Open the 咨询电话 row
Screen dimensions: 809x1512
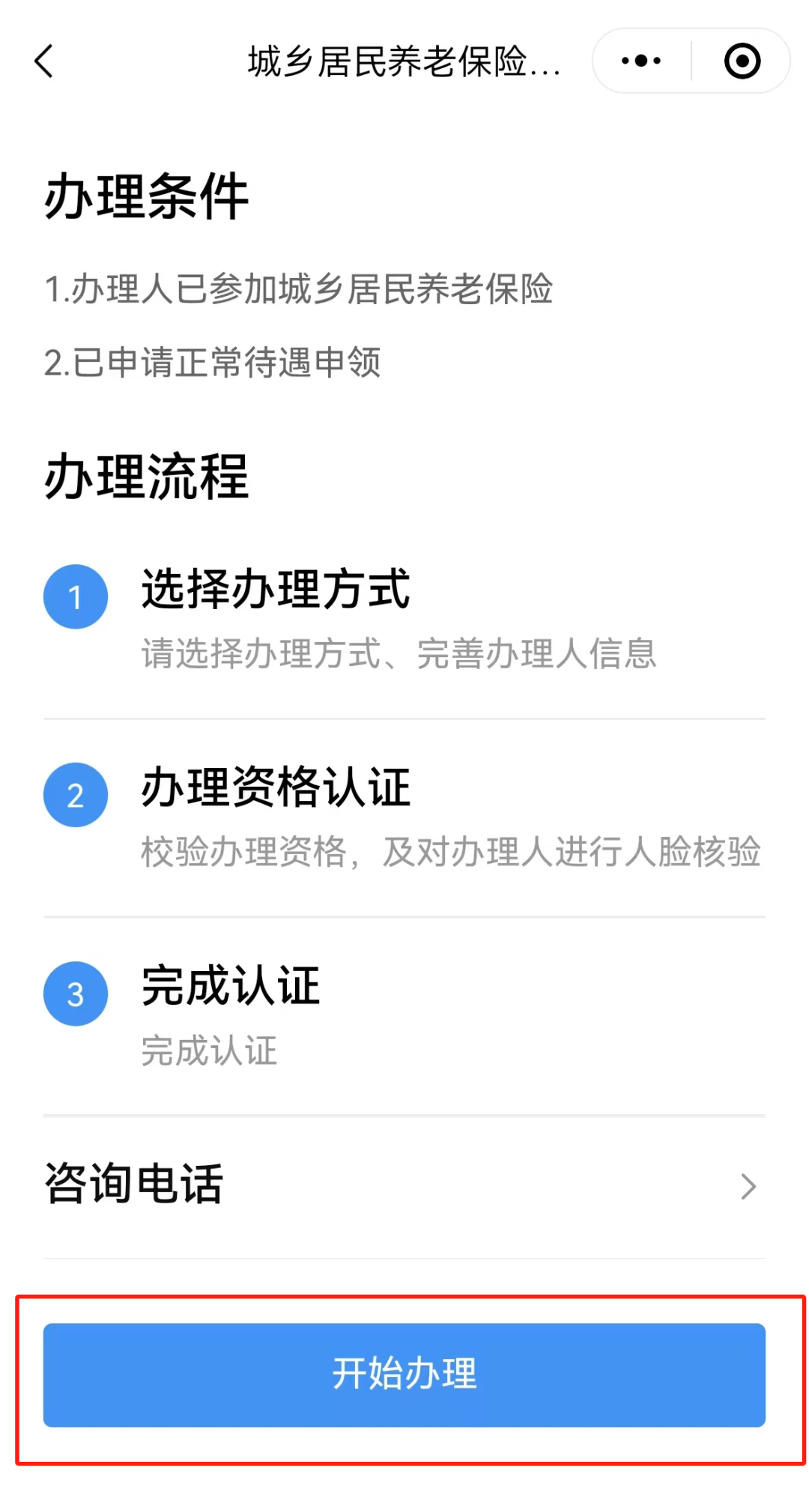click(404, 1185)
